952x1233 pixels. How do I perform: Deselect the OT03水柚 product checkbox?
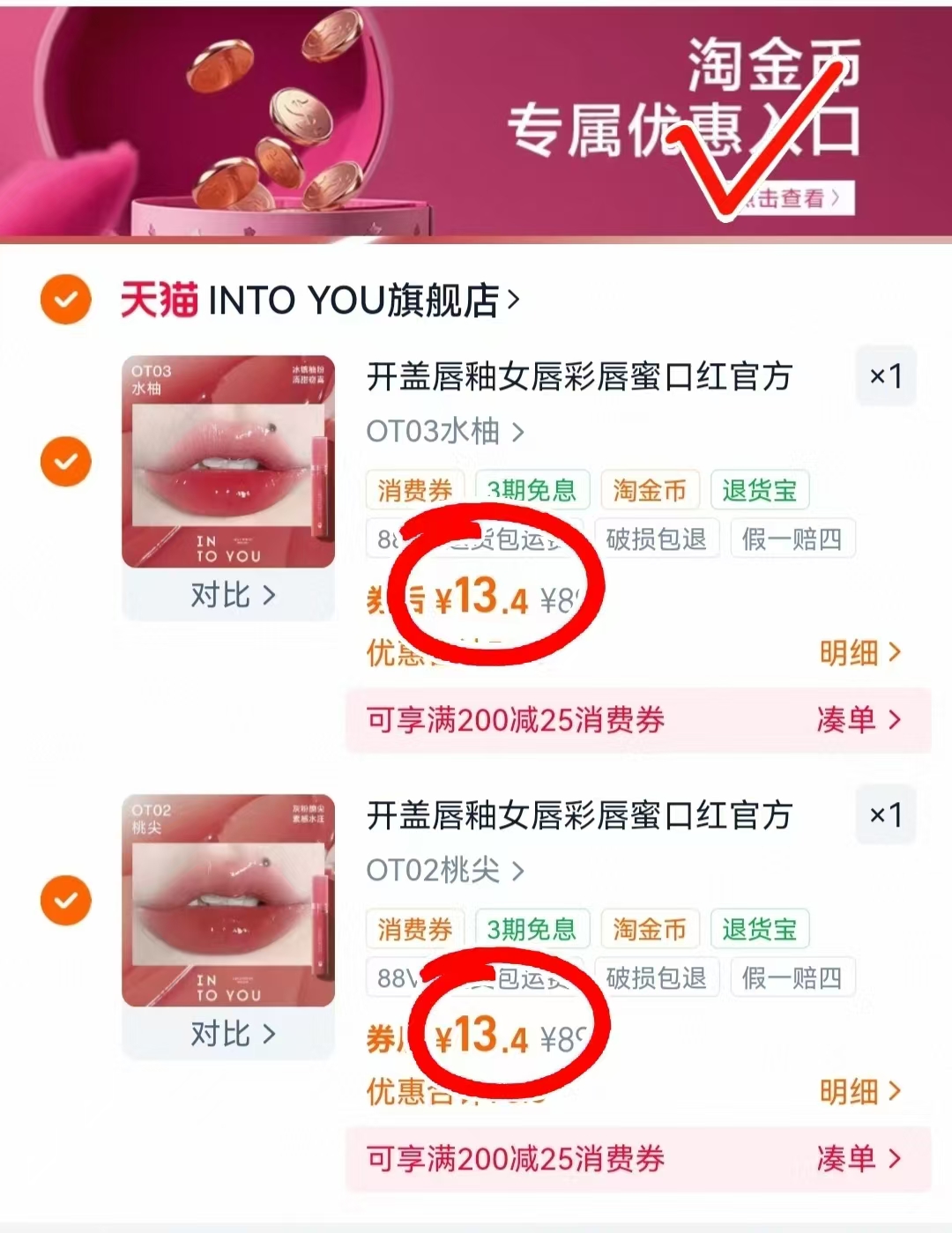tap(65, 463)
